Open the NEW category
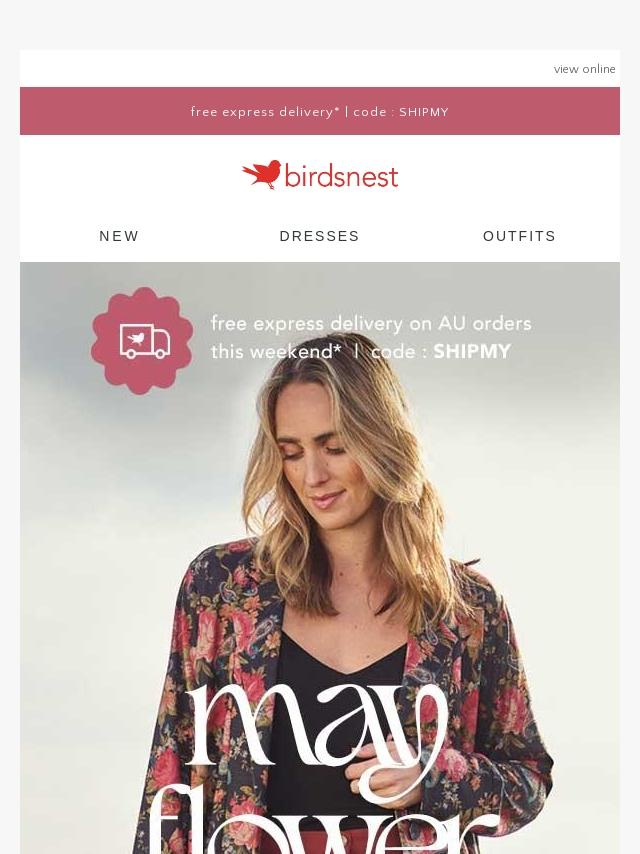 (x=120, y=236)
